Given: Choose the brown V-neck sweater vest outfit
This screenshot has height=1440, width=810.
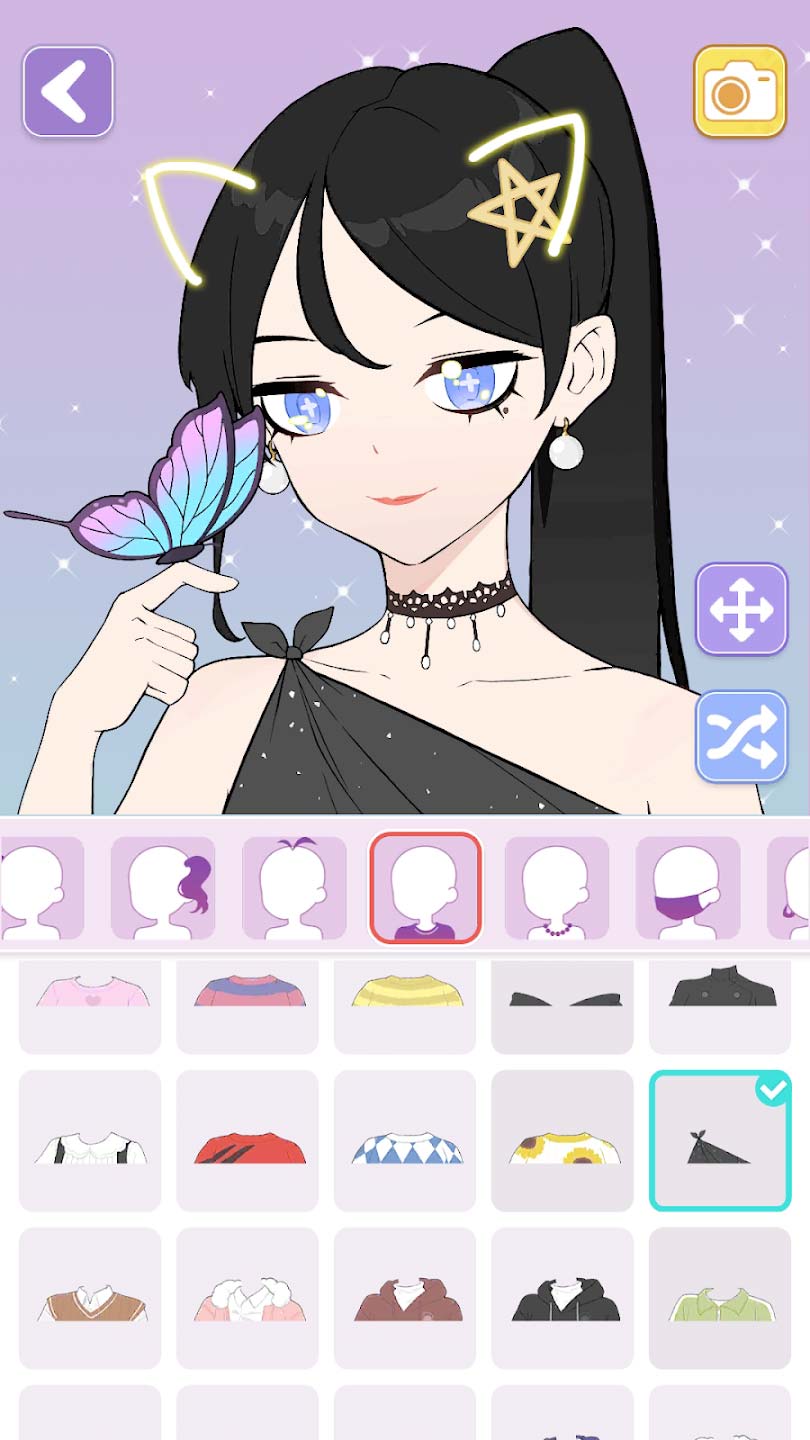Looking at the screenshot, I should pos(89,1297).
